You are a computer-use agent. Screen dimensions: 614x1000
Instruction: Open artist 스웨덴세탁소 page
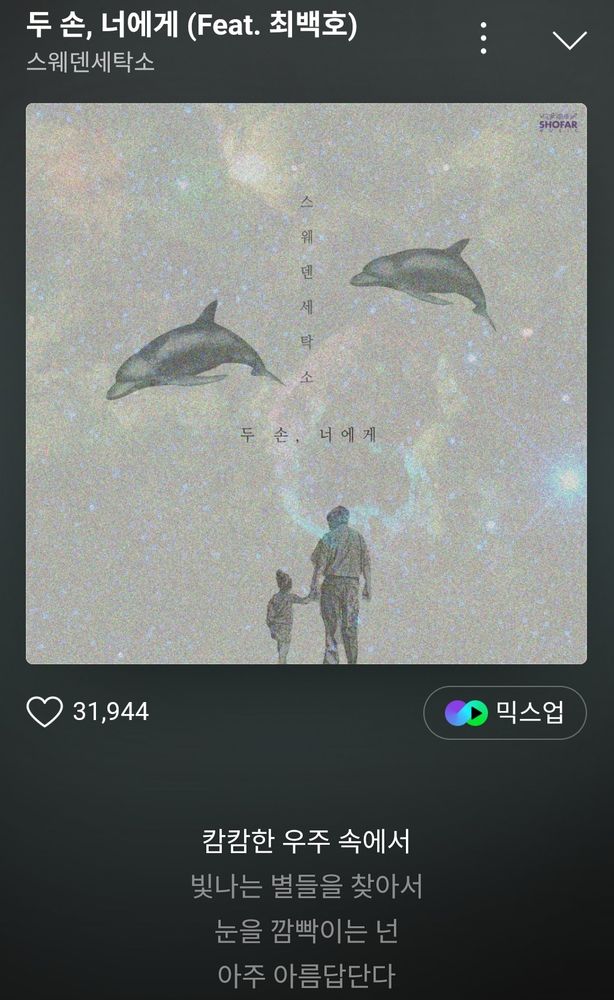tap(91, 62)
